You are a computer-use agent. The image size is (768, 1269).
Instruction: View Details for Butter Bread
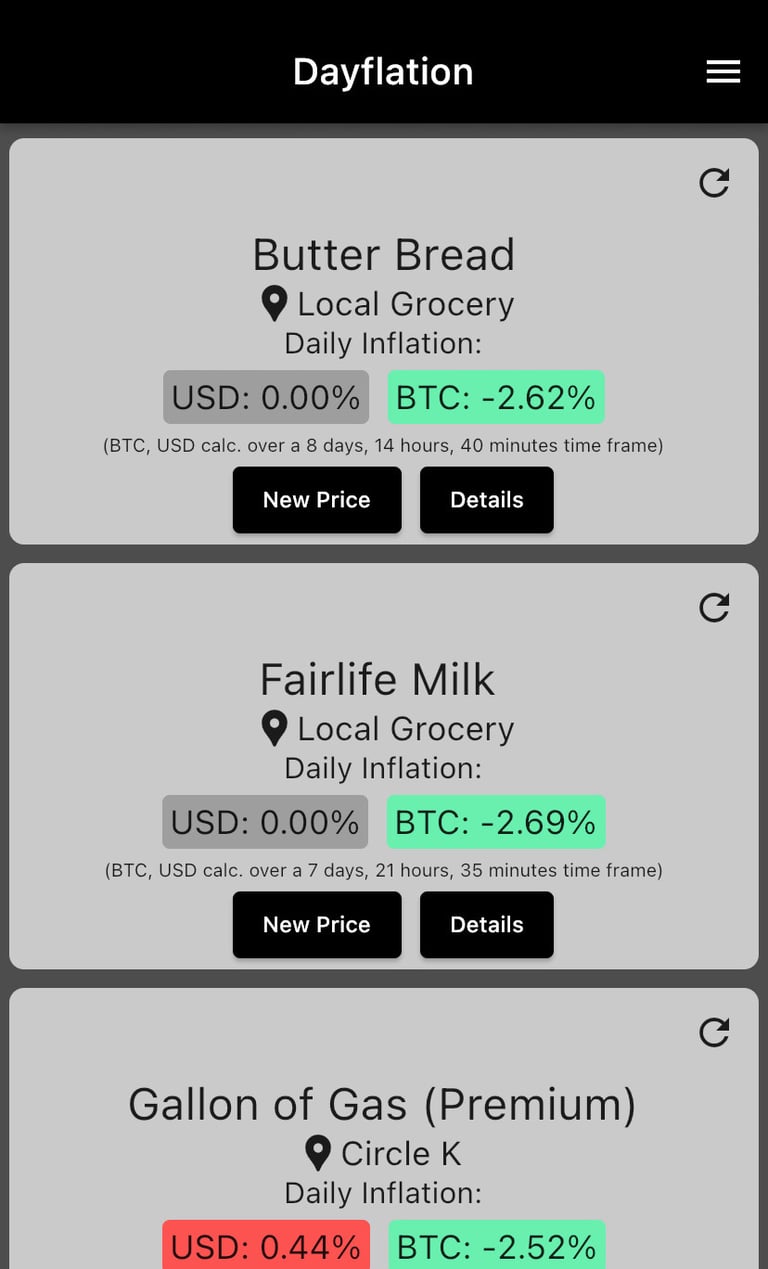tap(487, 500)
